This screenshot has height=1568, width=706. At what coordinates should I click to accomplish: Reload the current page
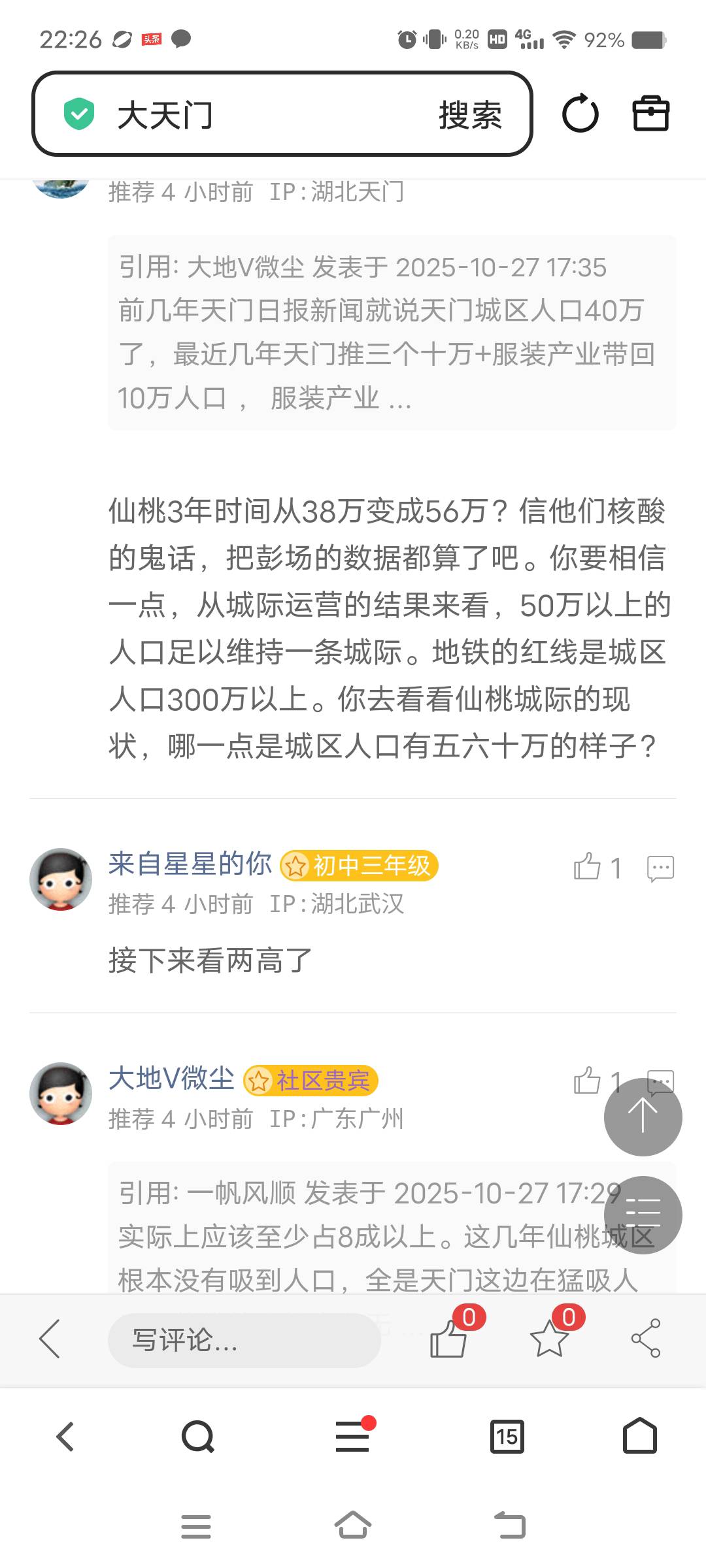click(x=580, y=114)
